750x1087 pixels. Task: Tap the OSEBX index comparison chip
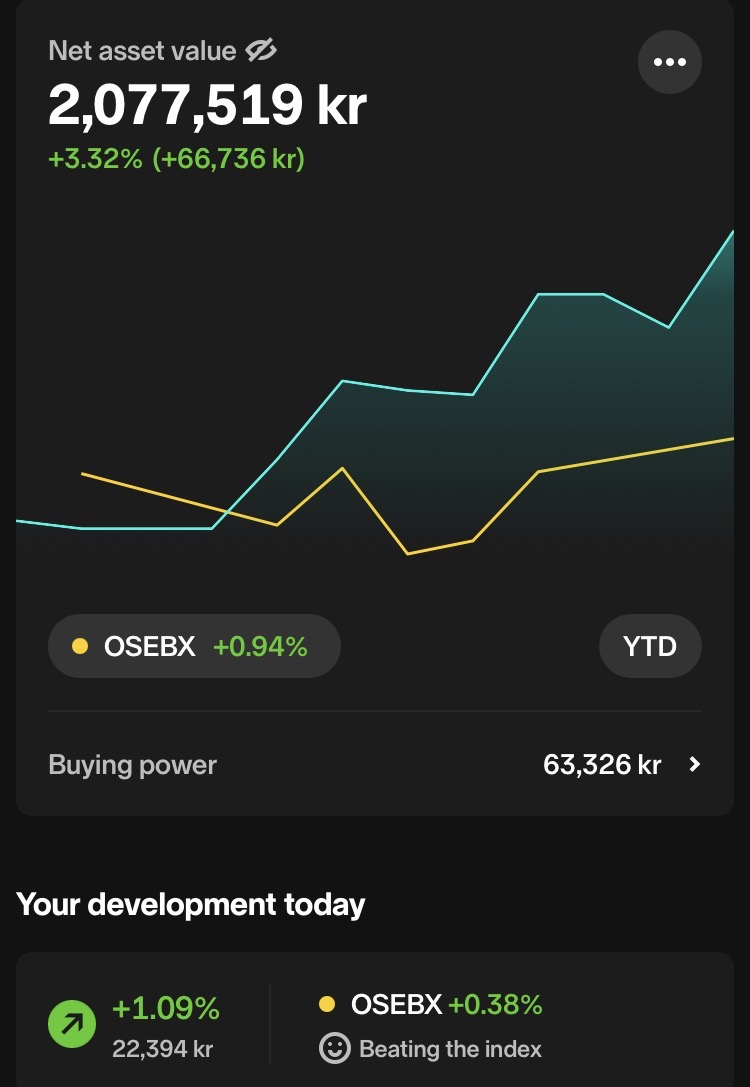194,646
